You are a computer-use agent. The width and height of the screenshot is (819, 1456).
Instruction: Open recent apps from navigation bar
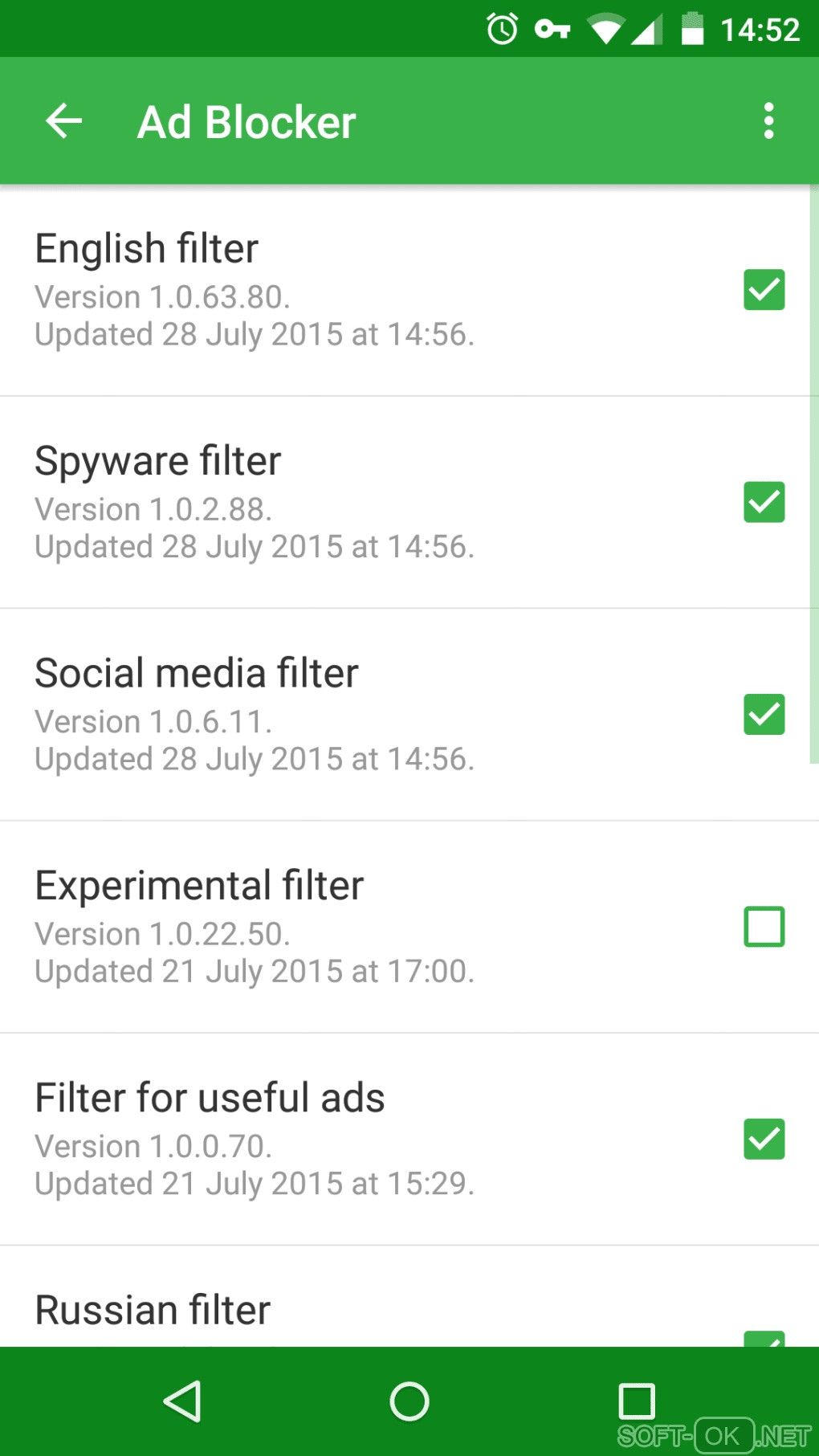[x=637, y=1401]
